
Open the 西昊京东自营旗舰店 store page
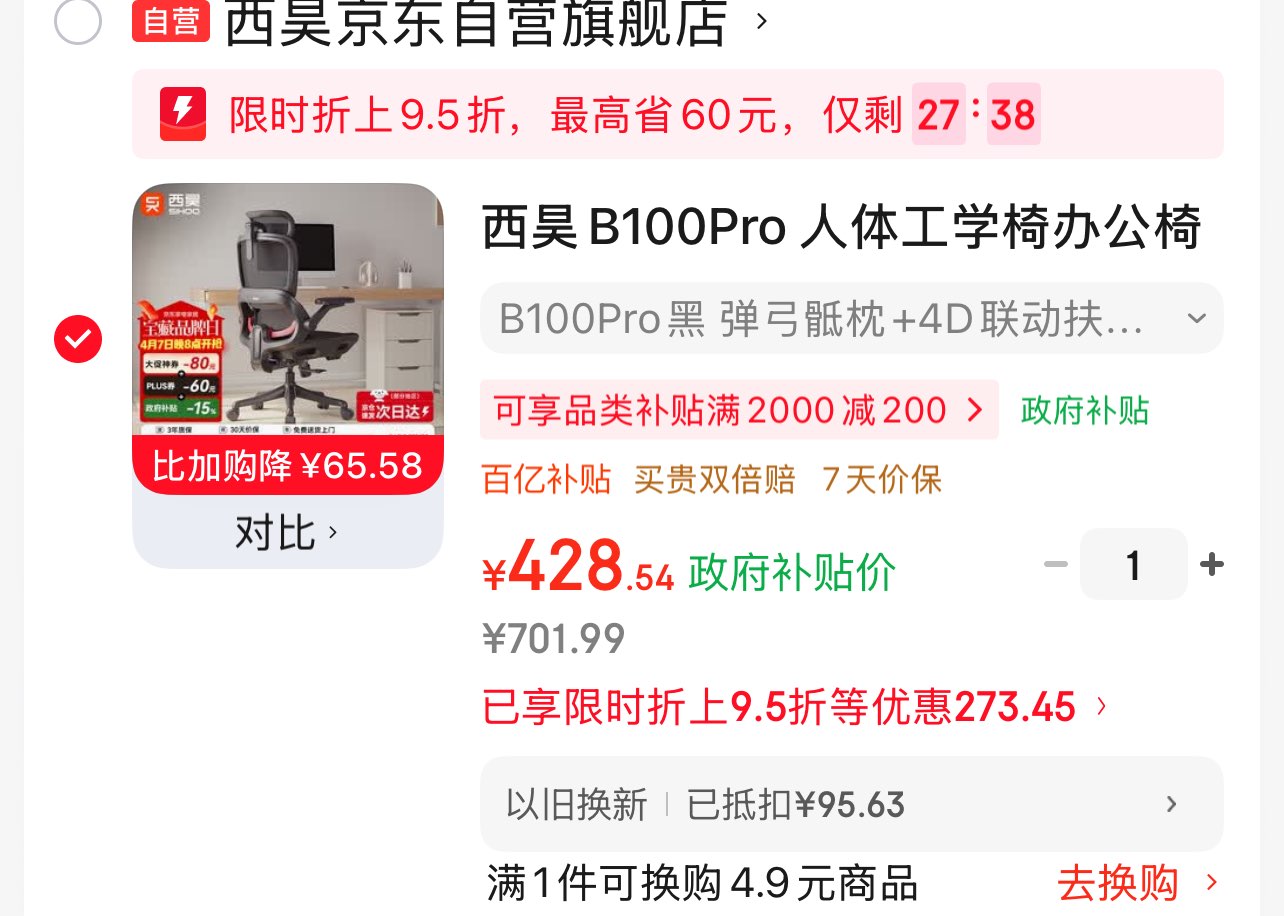coord(475,22)
